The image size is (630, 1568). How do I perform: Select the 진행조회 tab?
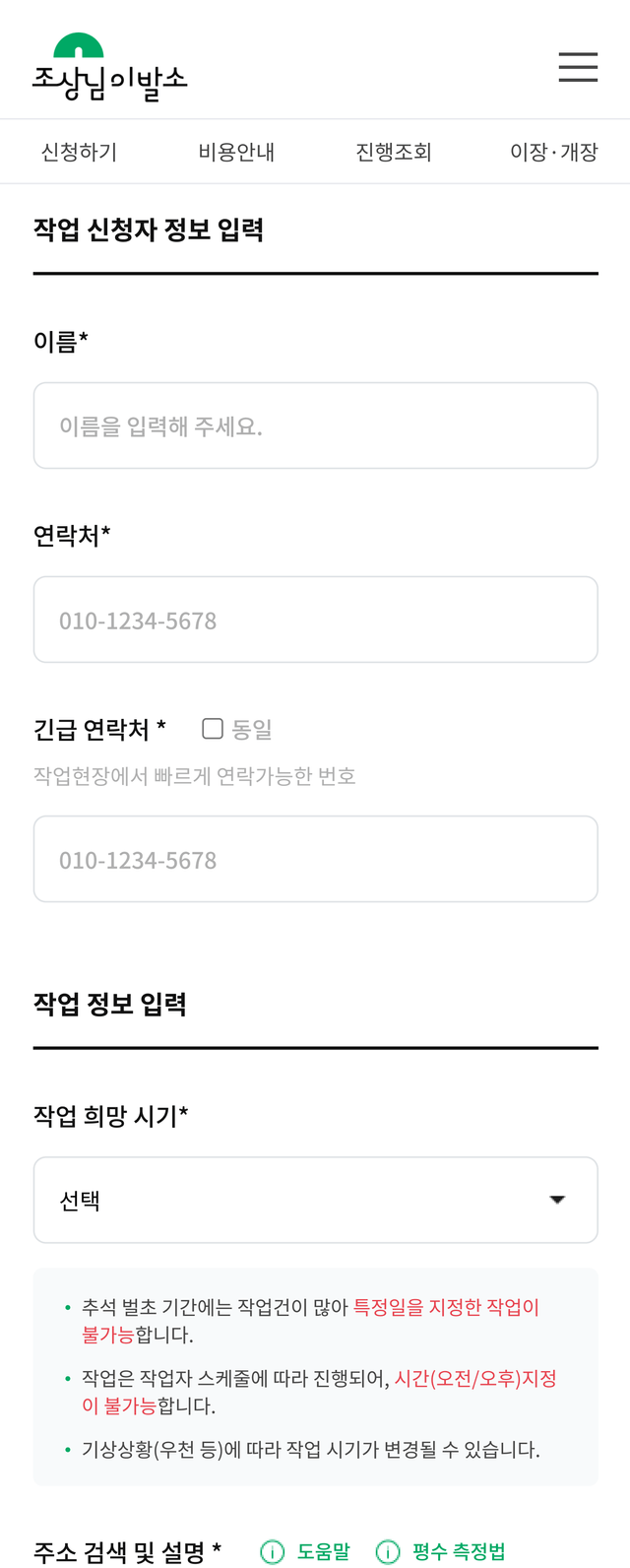(x=394, y=152)
